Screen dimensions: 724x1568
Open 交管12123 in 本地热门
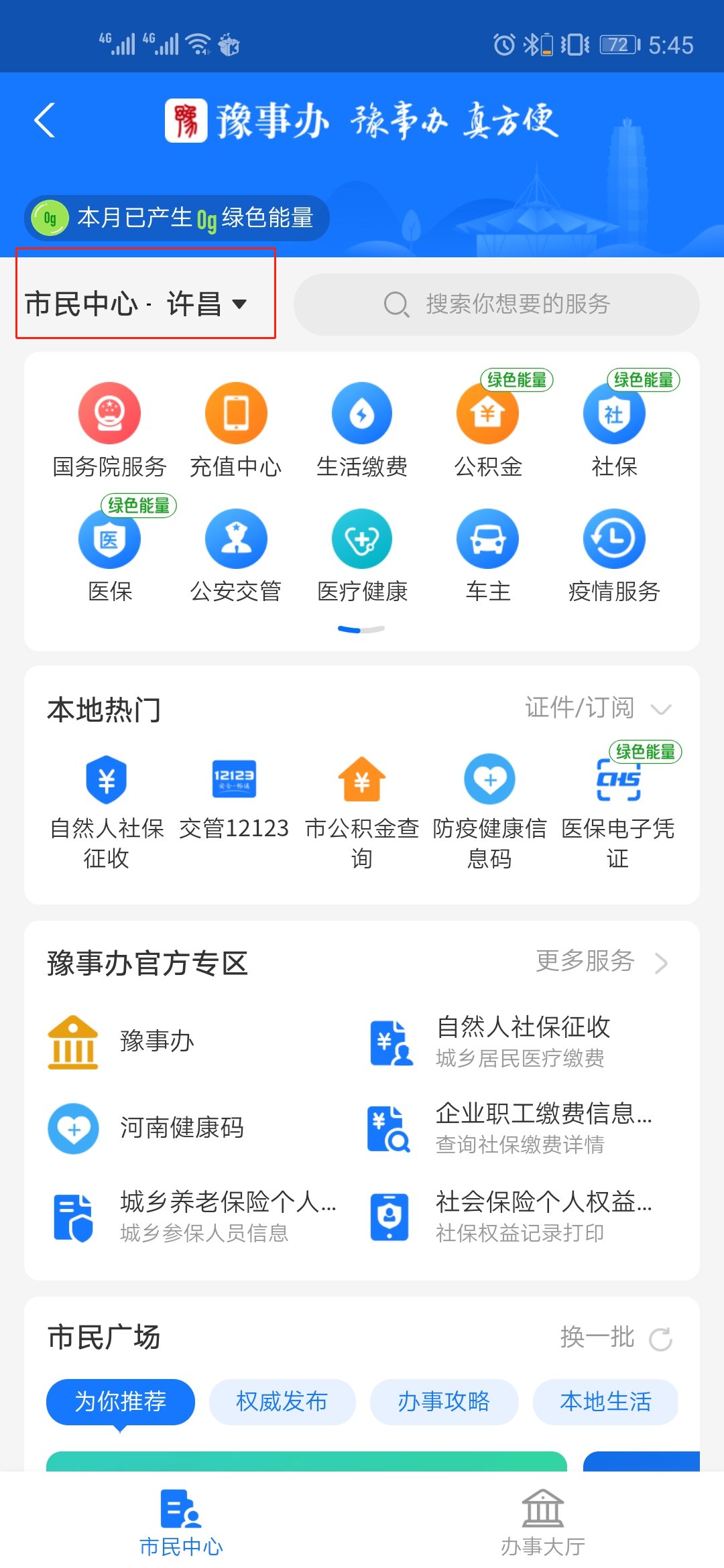point(234,797)
